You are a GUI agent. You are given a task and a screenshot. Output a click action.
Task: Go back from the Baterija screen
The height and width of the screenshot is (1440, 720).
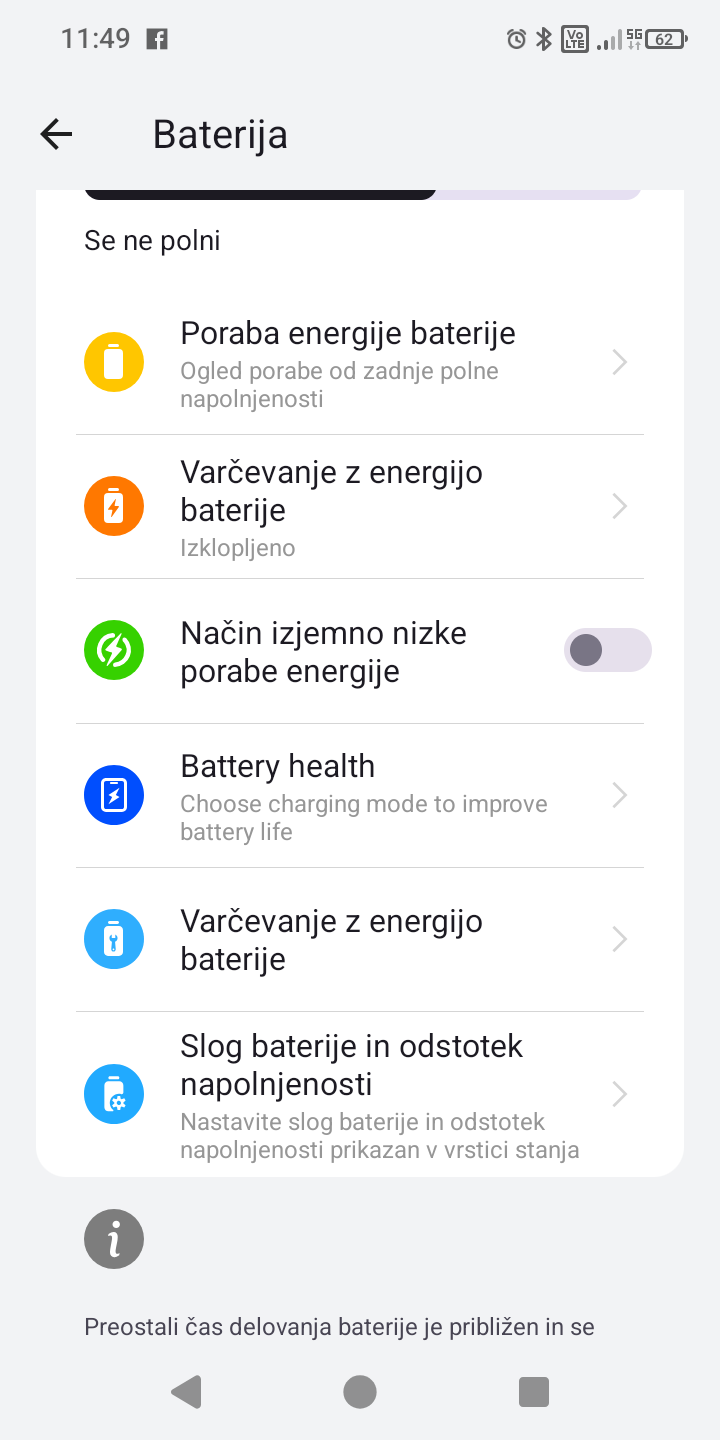[56, 134]
